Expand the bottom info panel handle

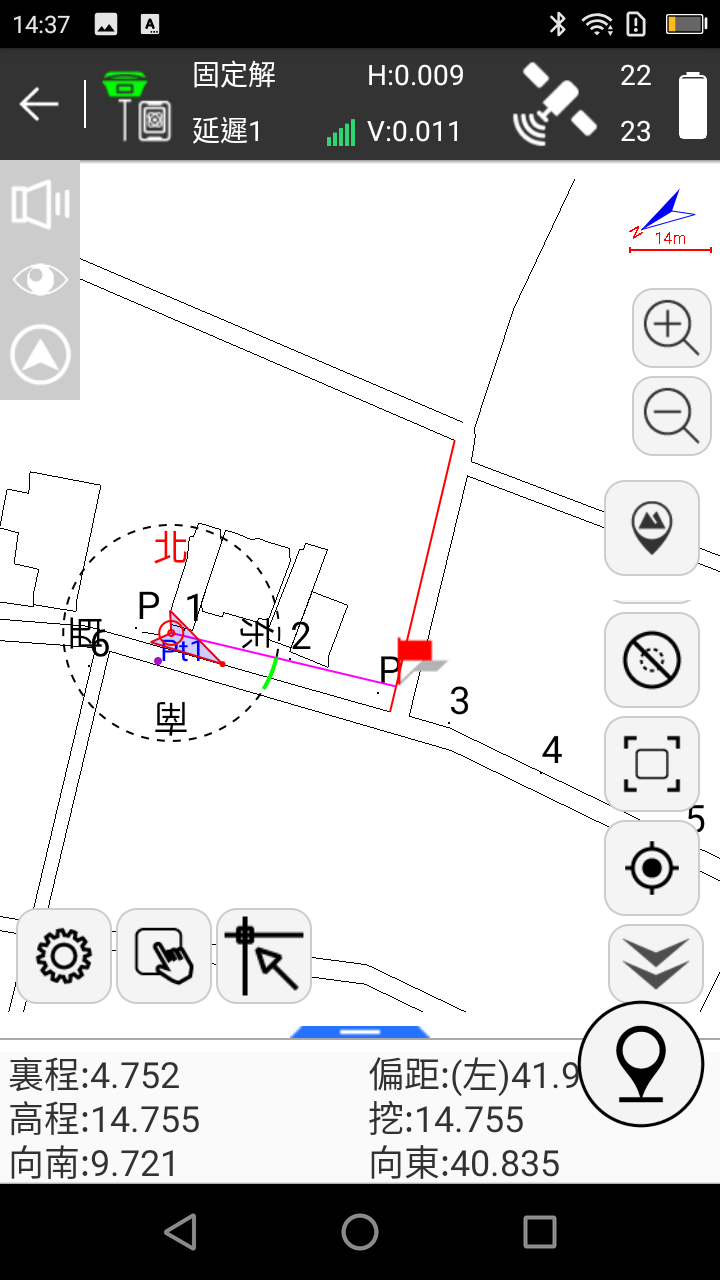coord(360,1031)
